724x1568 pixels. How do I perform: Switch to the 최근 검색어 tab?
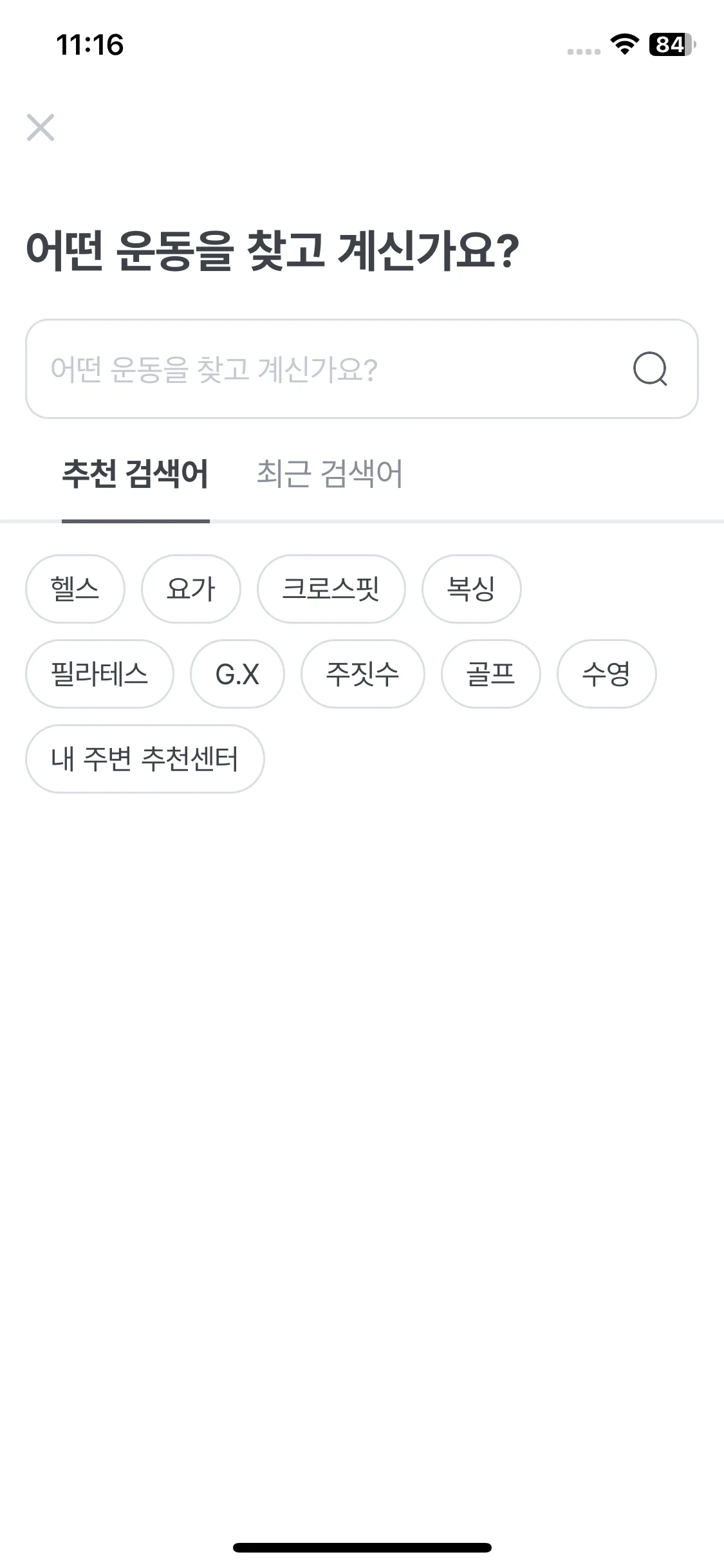pyautogui.click(x=330, y=474)
